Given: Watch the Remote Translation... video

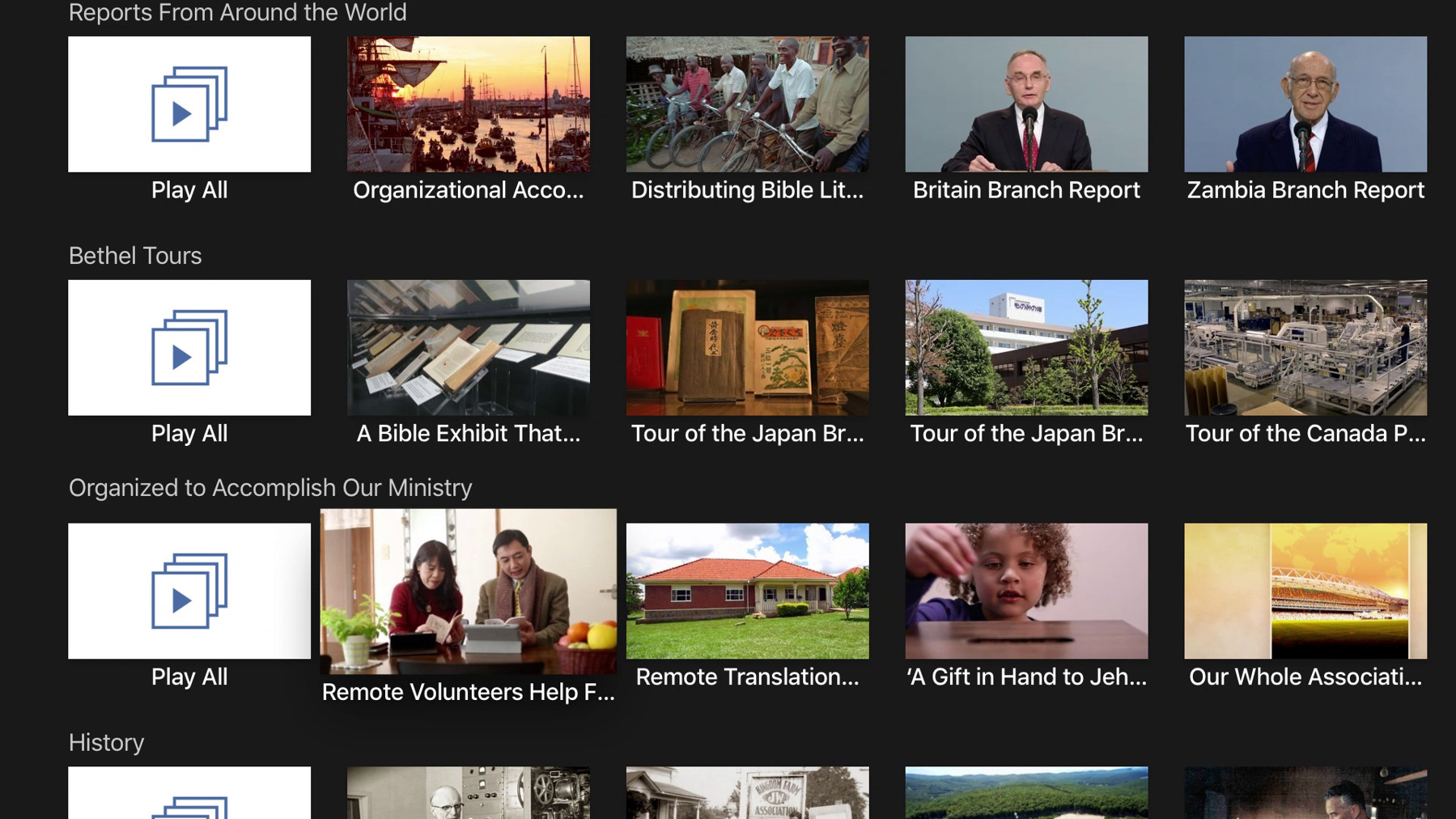Looking at the screenshot, I should pos(747,591).
